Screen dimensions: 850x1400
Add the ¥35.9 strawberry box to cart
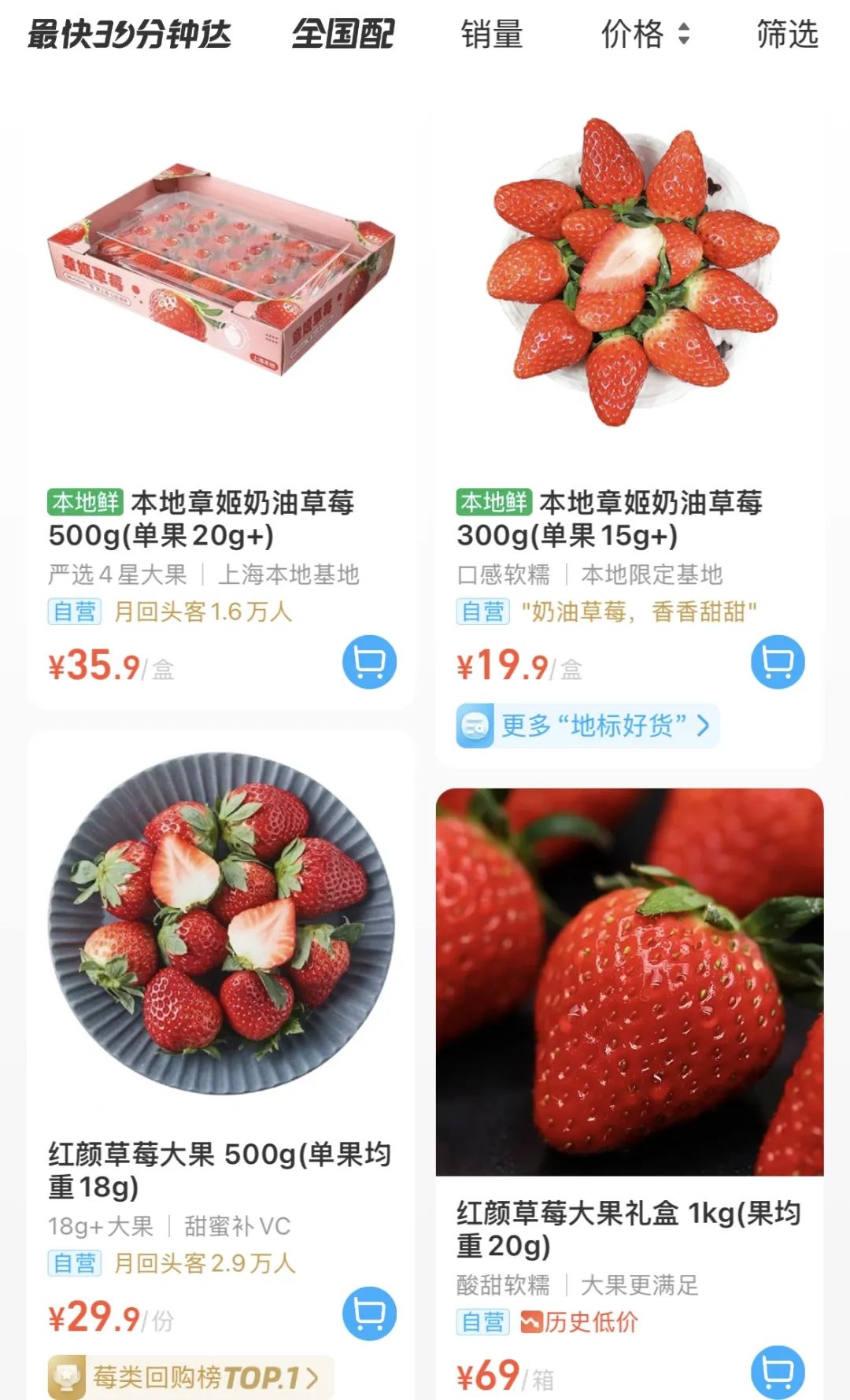pos(369,662)
